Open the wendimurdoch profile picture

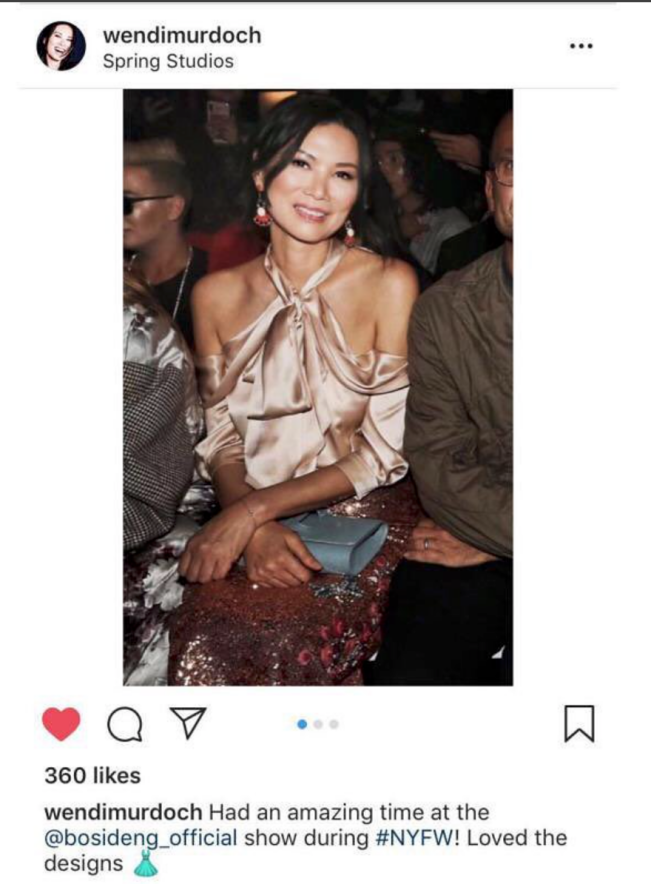(x=61, y=47)
